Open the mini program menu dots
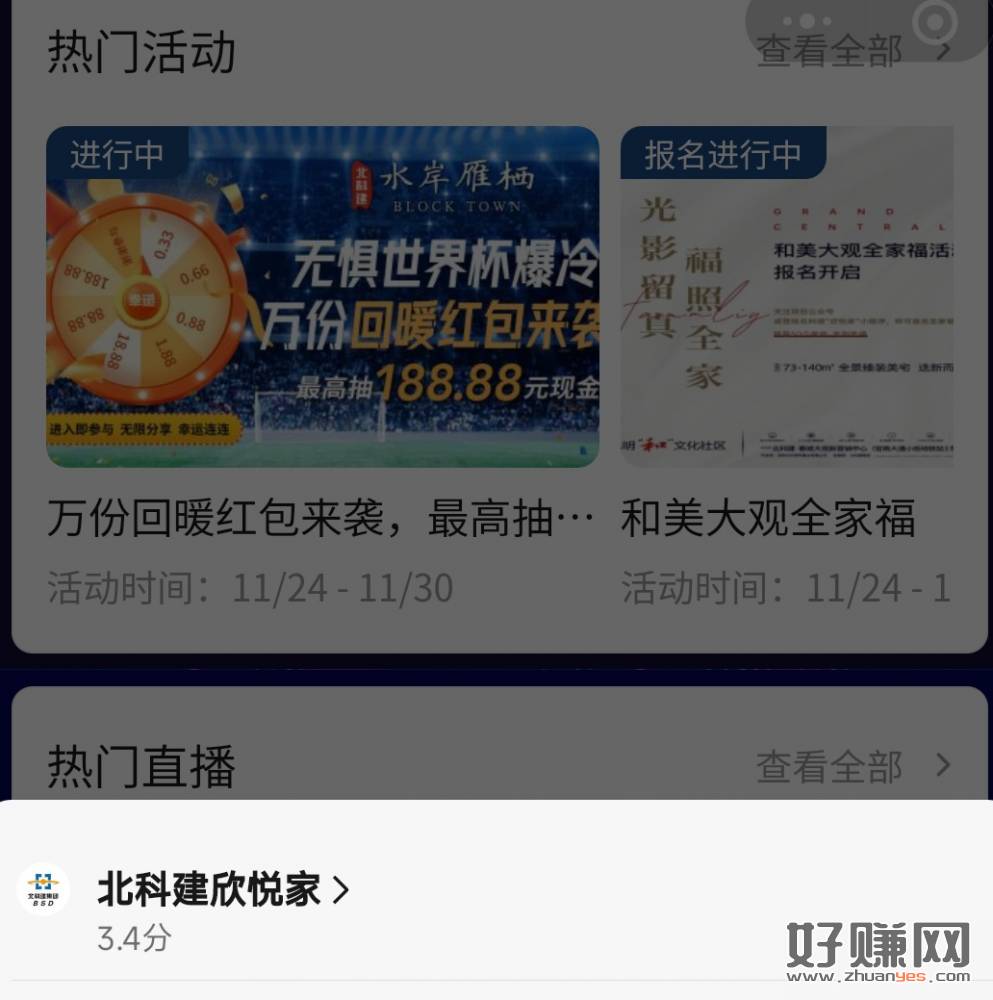The height and width of the screenshot is (1000, 993). point(807,21)
